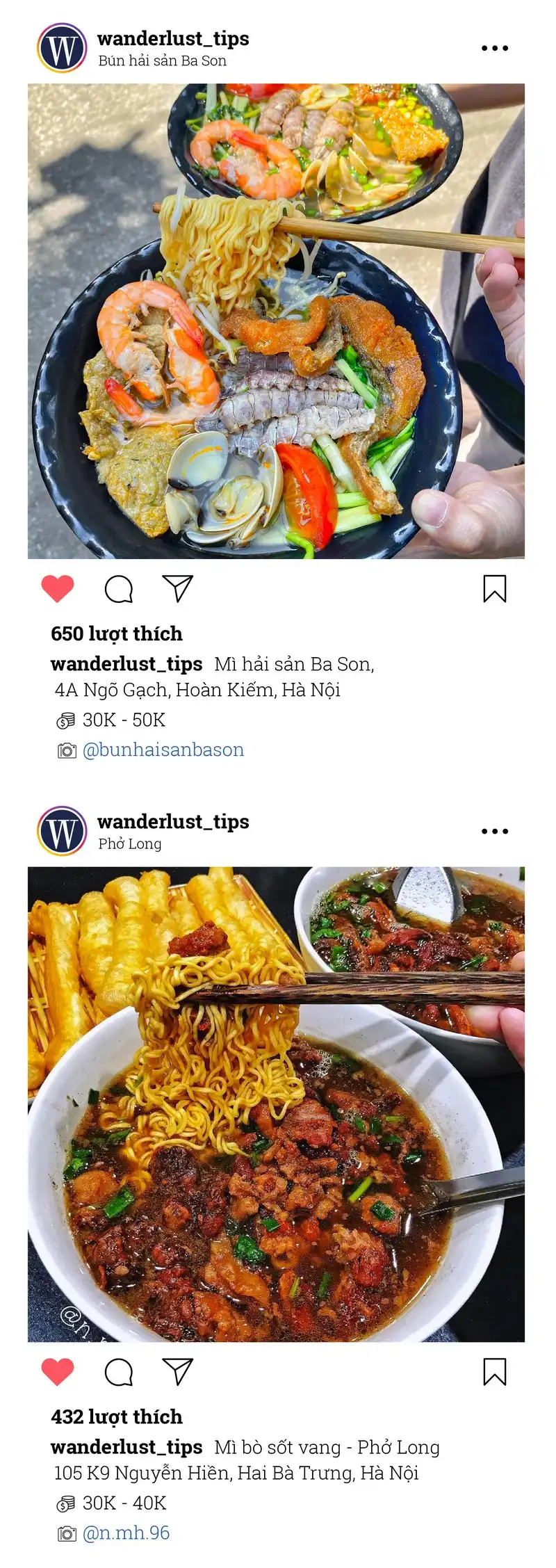The height and width of the screenshot is (1568, 556).
Task: Click the profile avatar on the Phở Long post
Action: (x=62, y=830)
